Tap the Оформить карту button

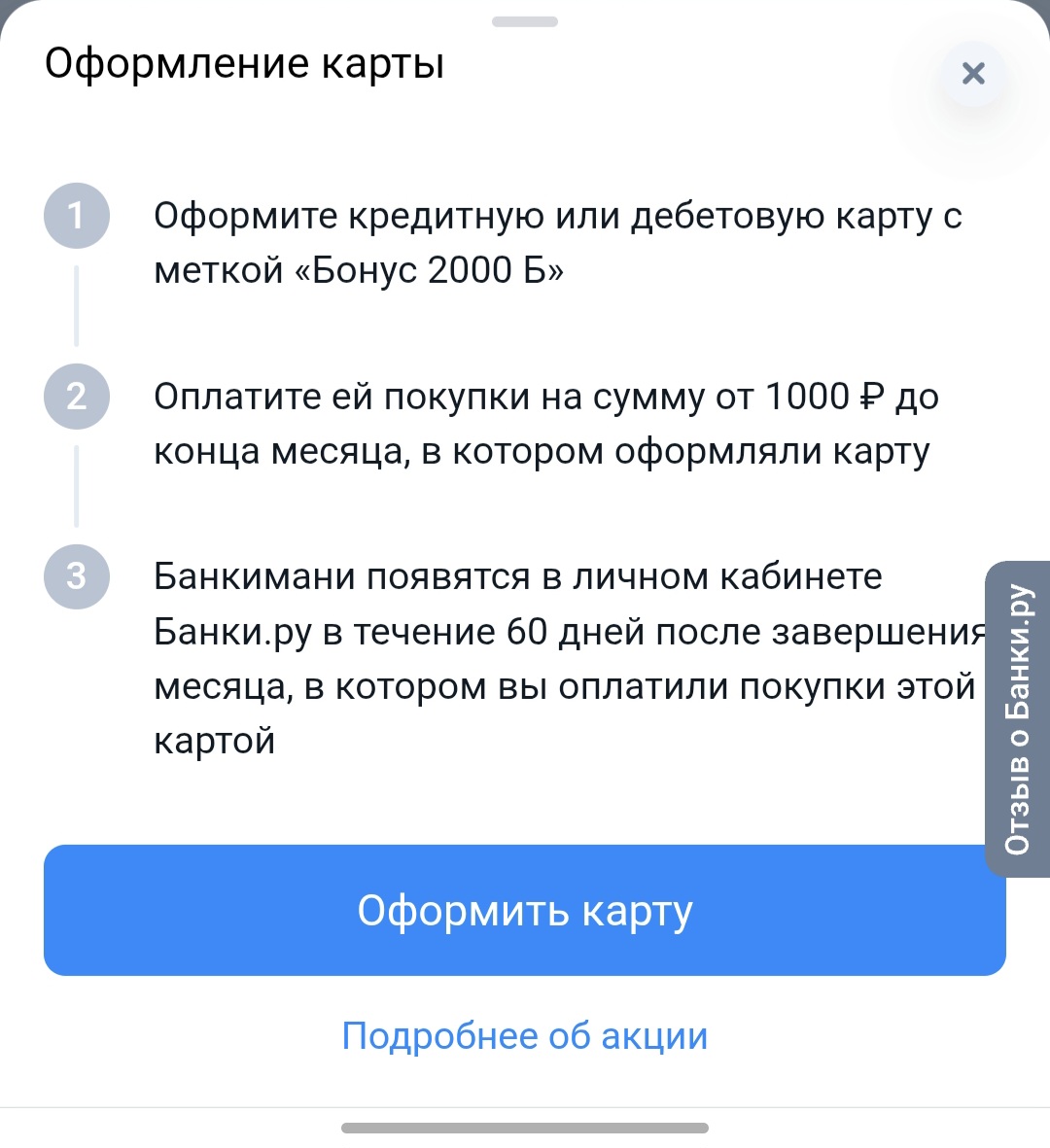pos(524,911)
